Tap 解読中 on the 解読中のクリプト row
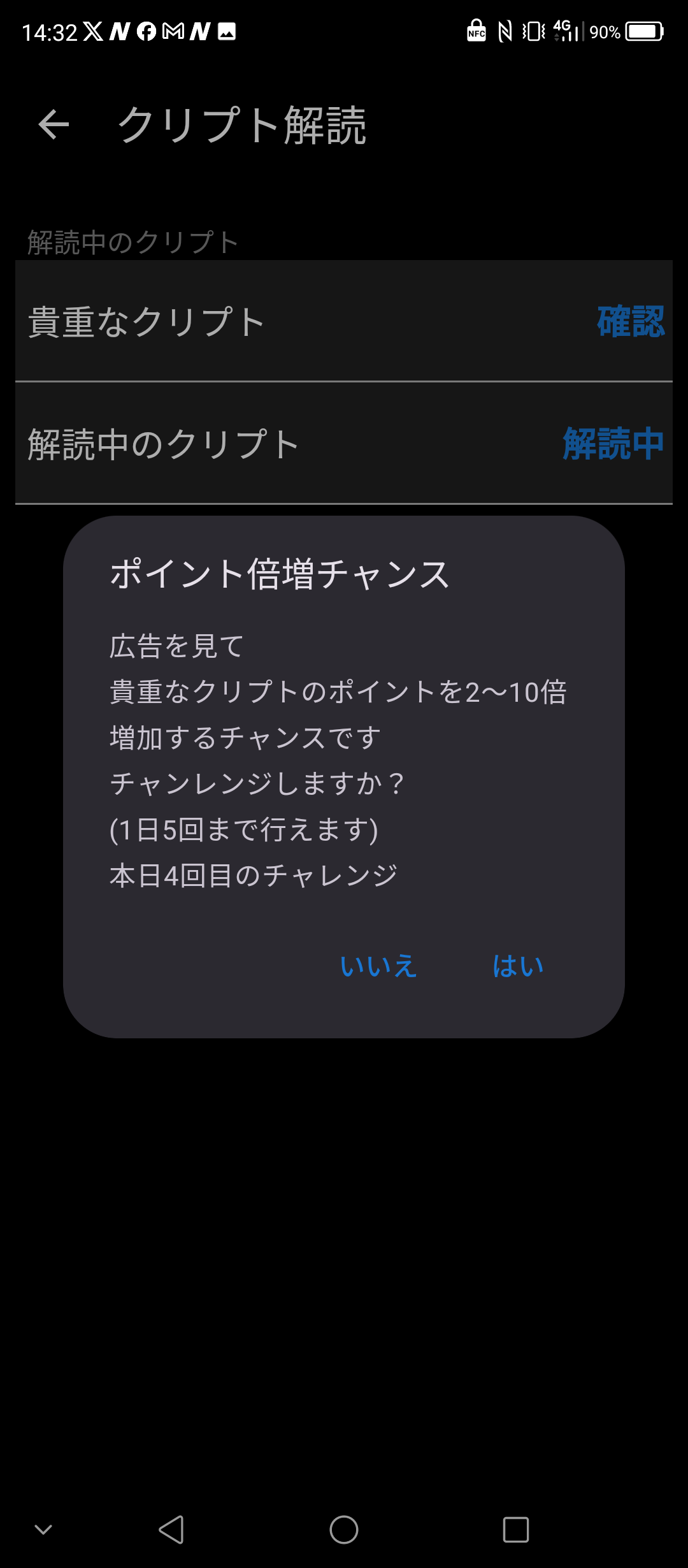 coord(613,444)
